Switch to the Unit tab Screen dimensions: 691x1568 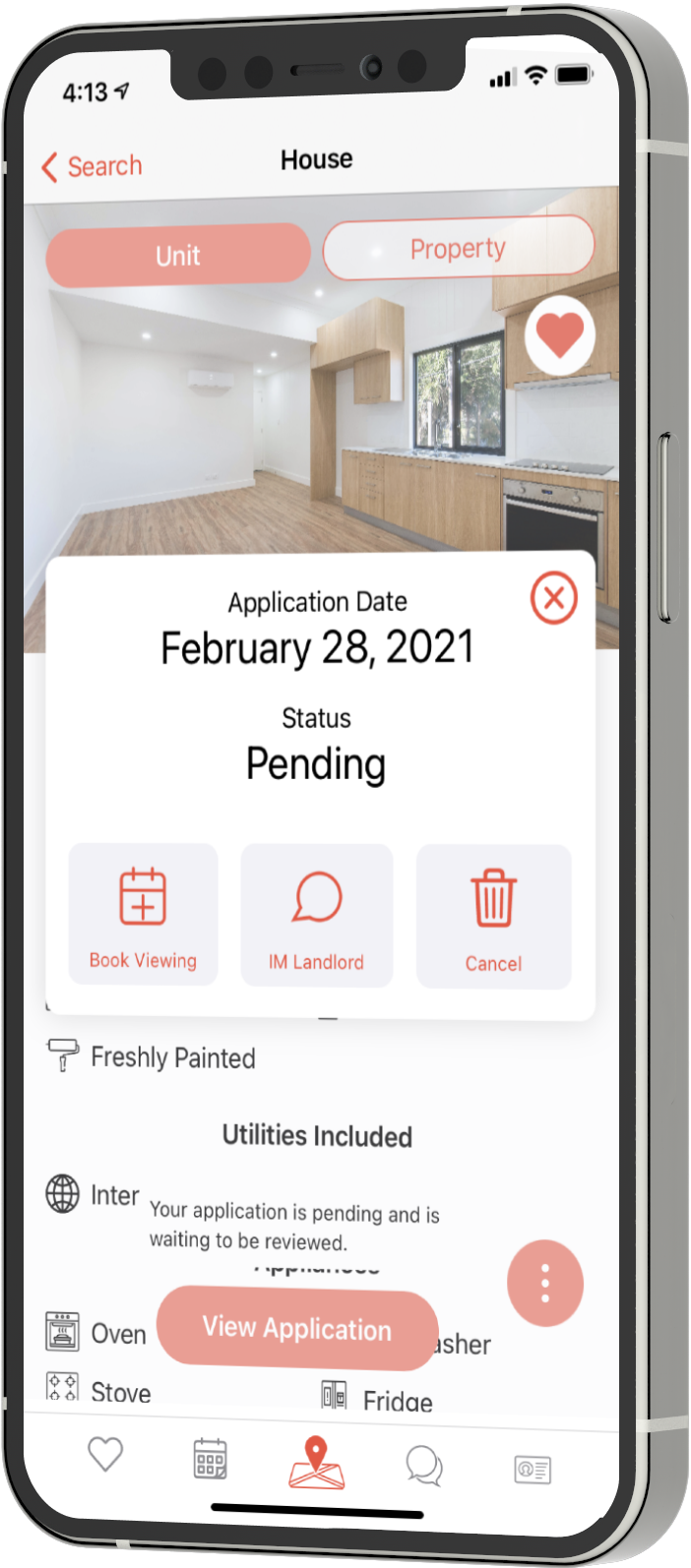pyautogui.click(x=178, y=256)
